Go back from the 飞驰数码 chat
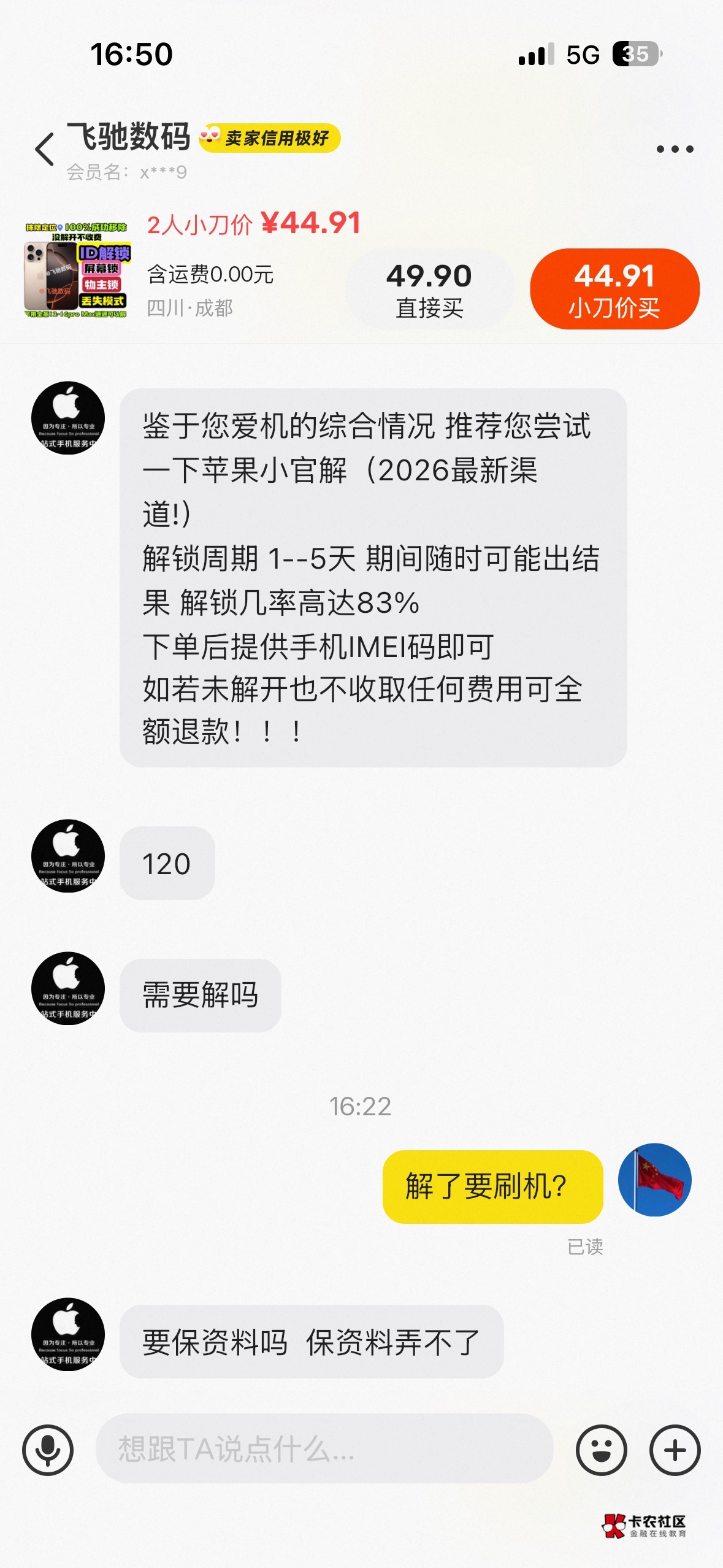Image resolution: width=723 pixels, height=1568 pixels. click(44, 149)
